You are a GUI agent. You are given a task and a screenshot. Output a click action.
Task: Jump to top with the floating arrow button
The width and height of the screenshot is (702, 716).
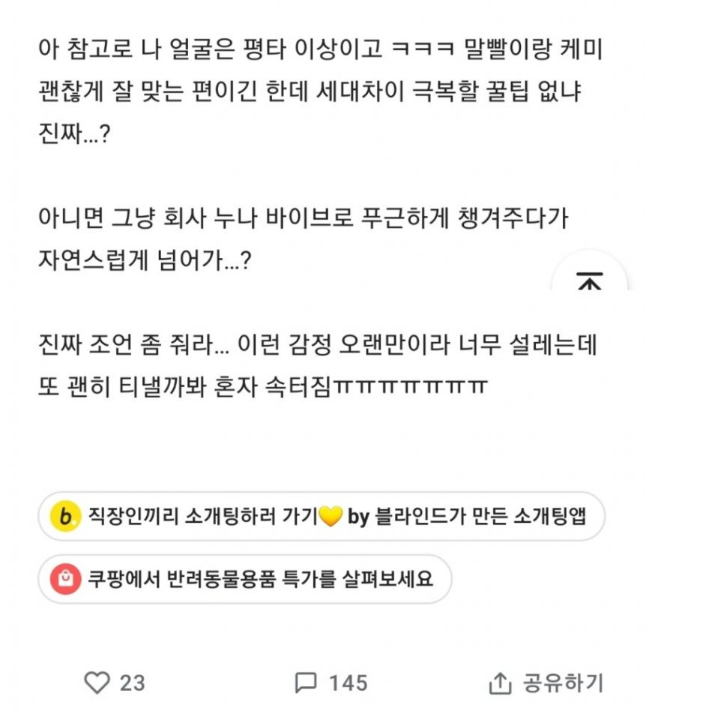(x=590, y=281)
